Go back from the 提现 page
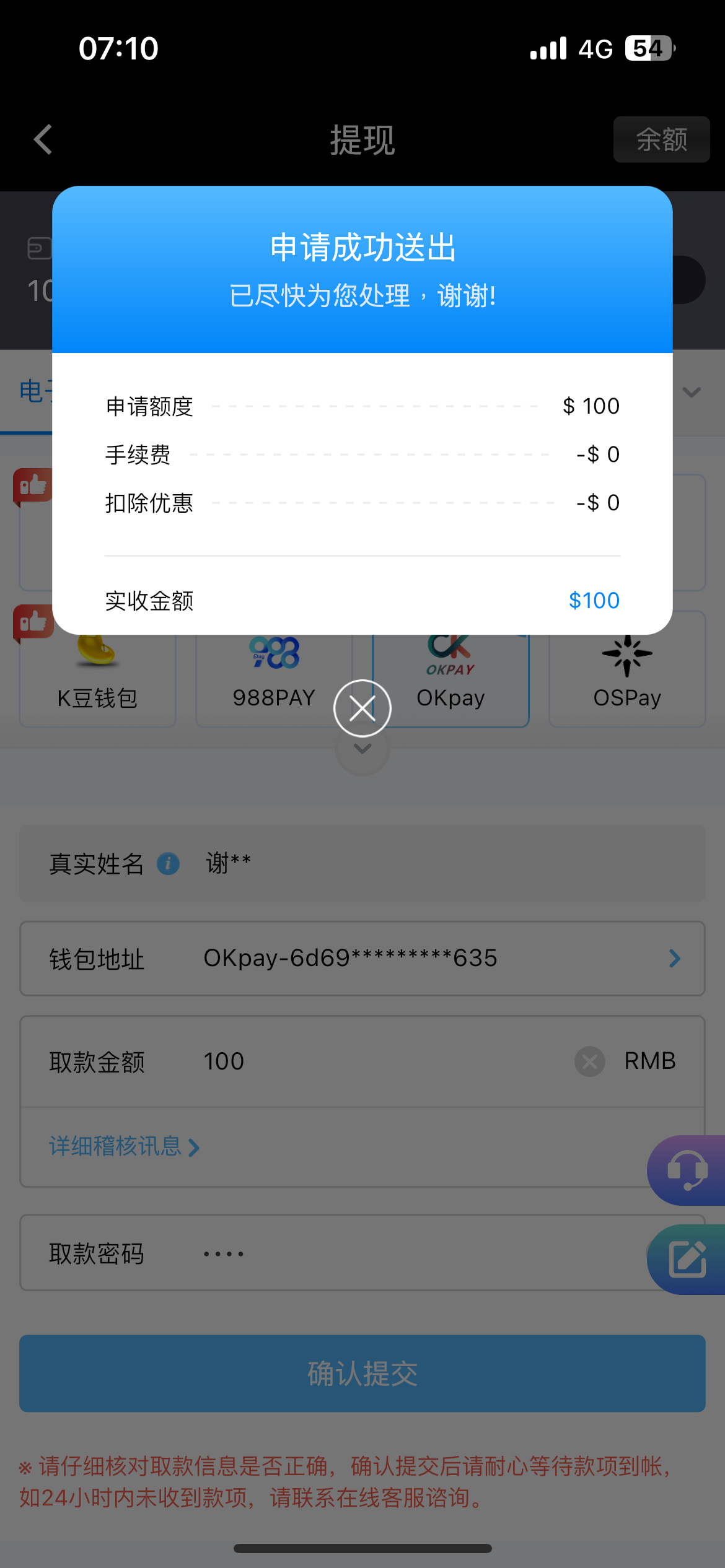 [x=43, y=139]
